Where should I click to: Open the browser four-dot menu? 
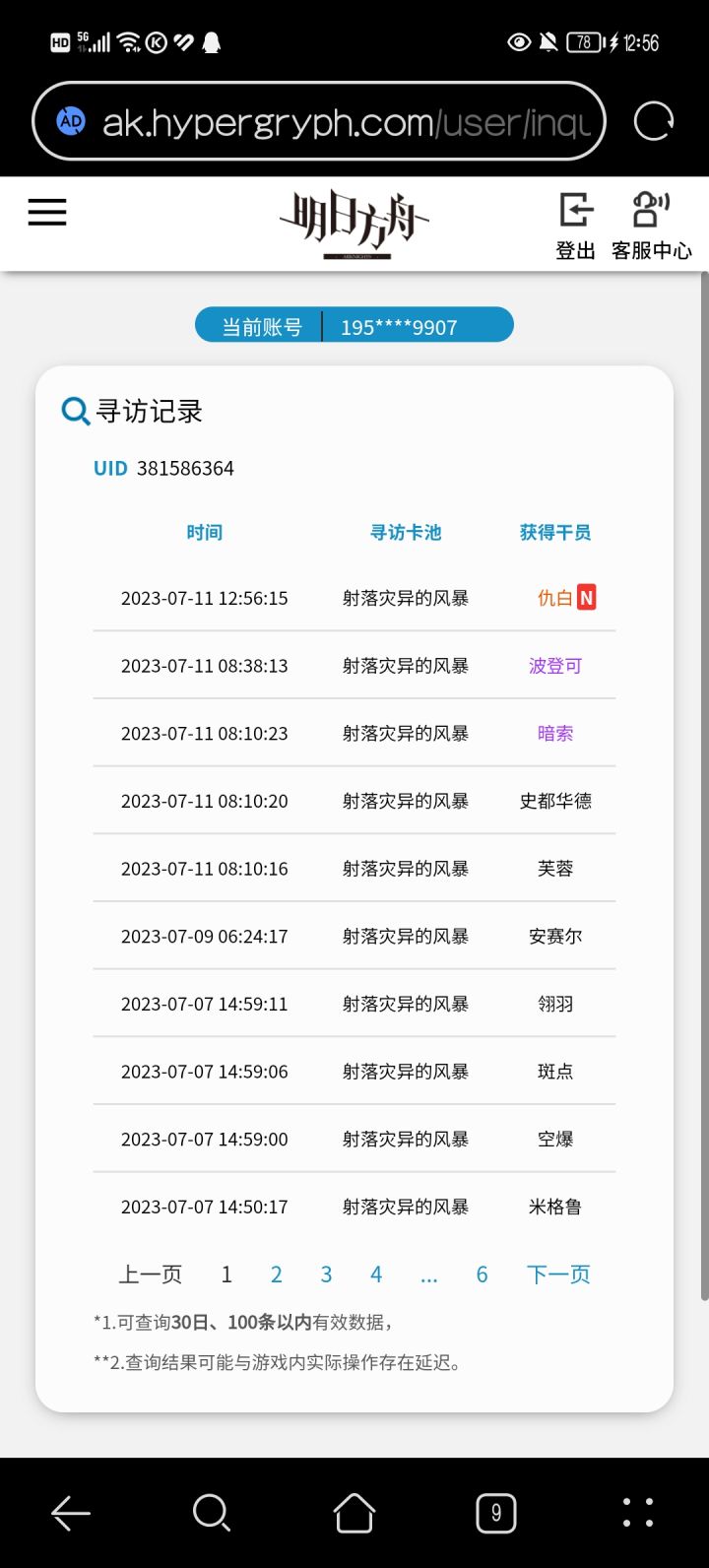tap(638, 1513)
